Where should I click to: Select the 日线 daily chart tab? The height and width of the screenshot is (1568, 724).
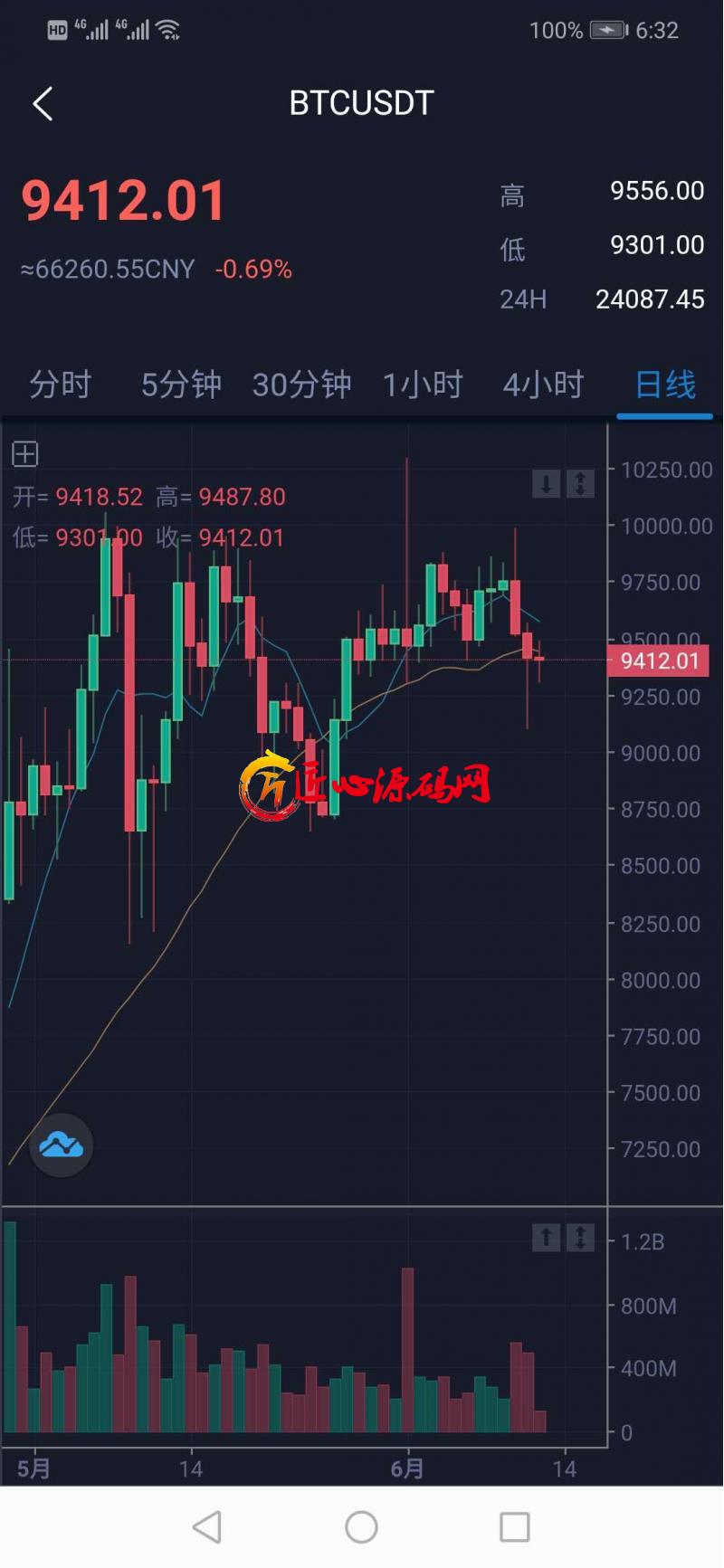click(665, 385)
